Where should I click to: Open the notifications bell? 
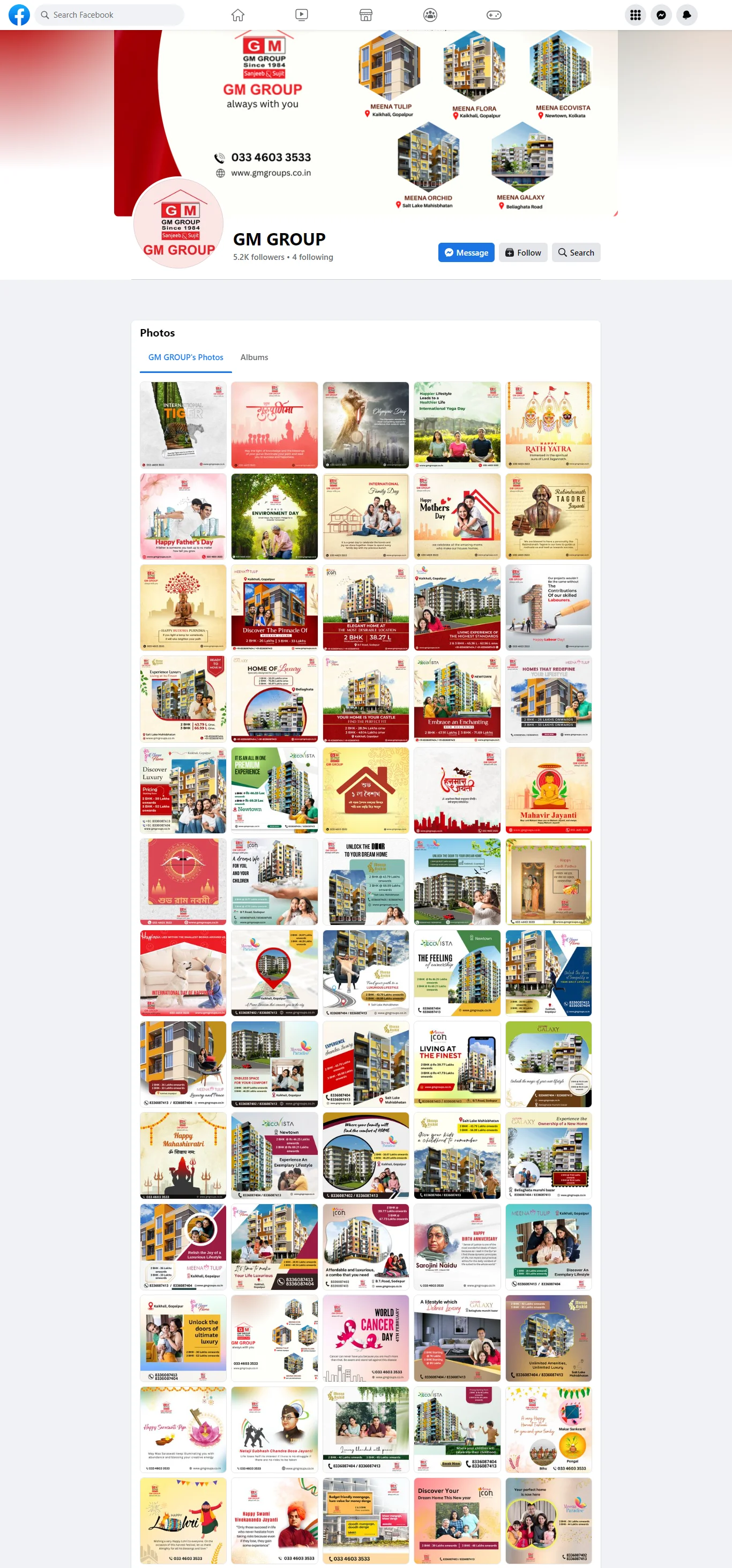[x=687, y=14]
